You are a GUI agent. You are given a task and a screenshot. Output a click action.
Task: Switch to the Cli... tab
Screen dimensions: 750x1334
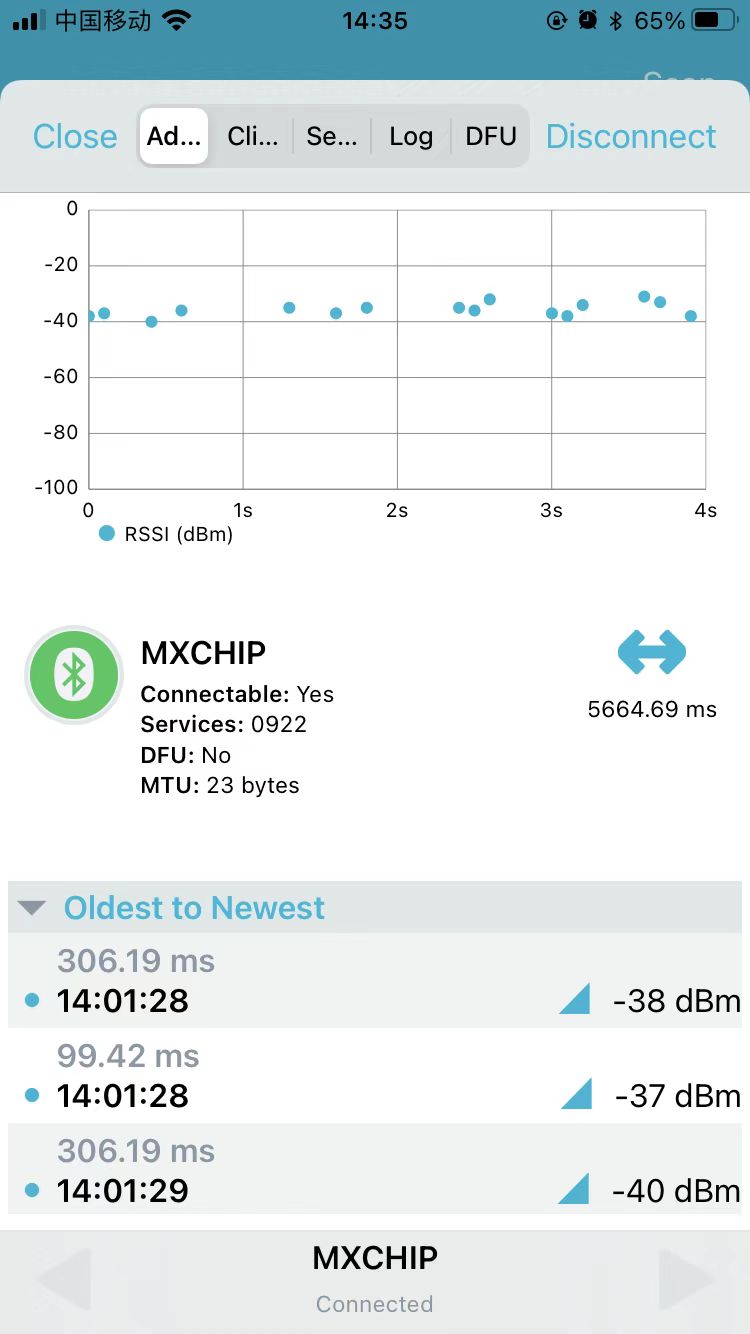(x=252, y=136)
